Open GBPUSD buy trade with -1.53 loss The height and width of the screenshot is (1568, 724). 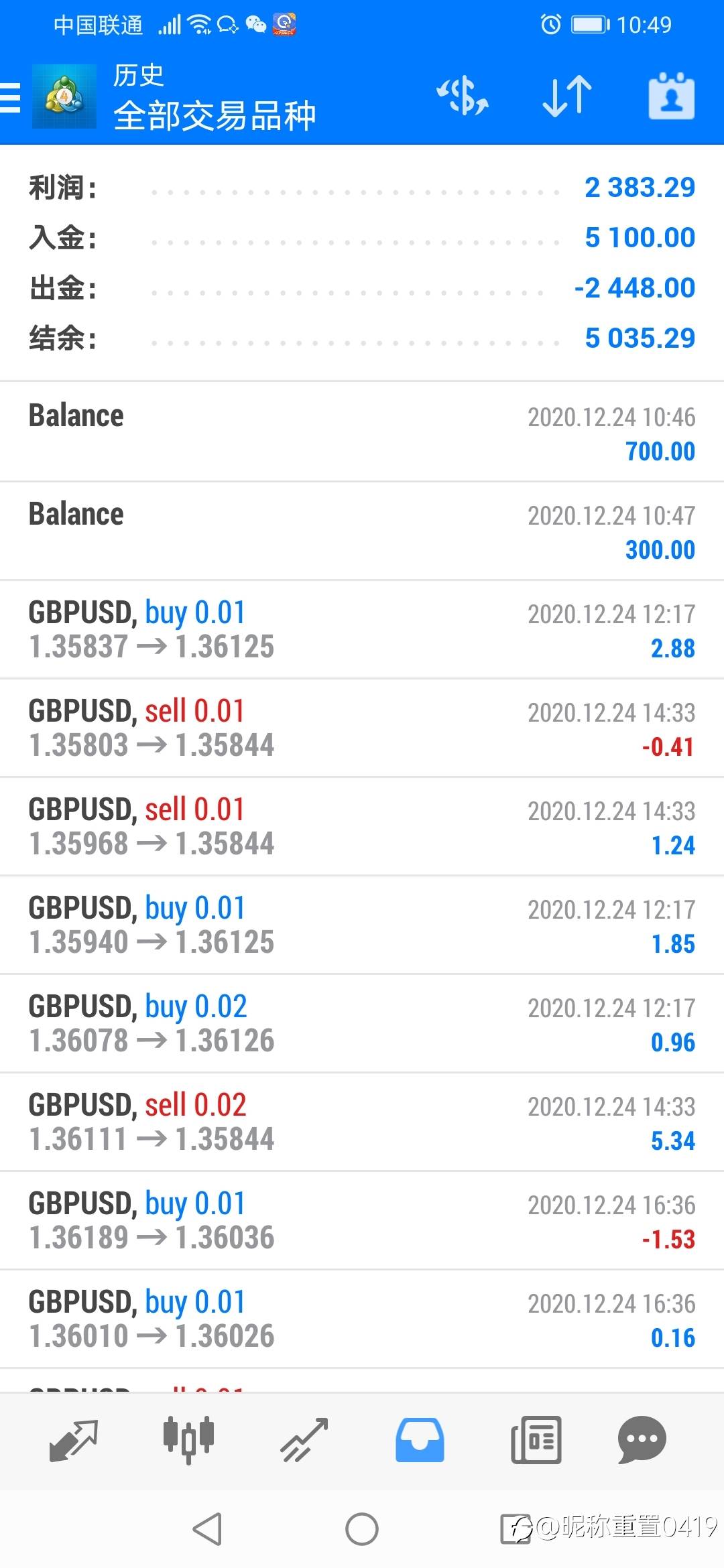click(x=362, y=1221)
